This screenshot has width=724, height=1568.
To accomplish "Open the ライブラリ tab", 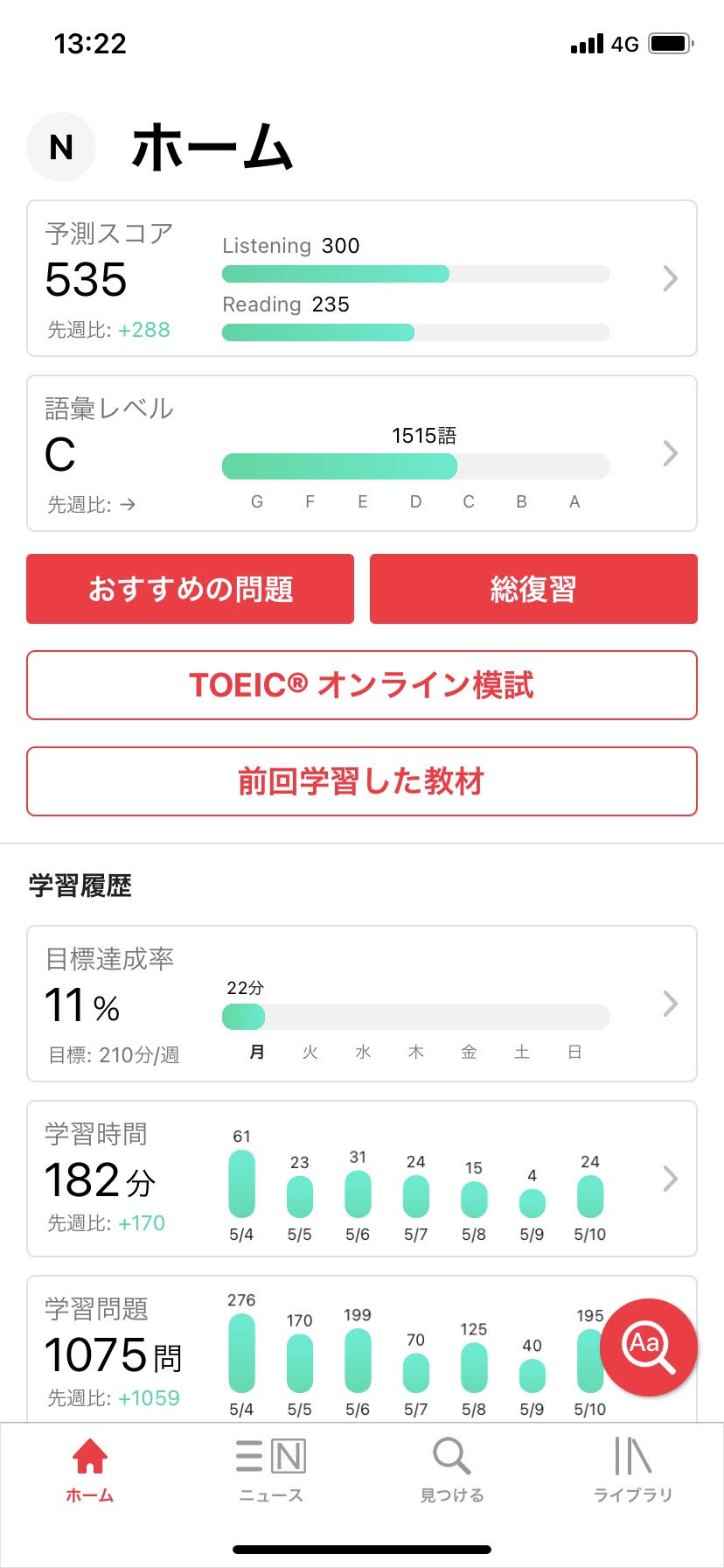I will (633, 1472).
